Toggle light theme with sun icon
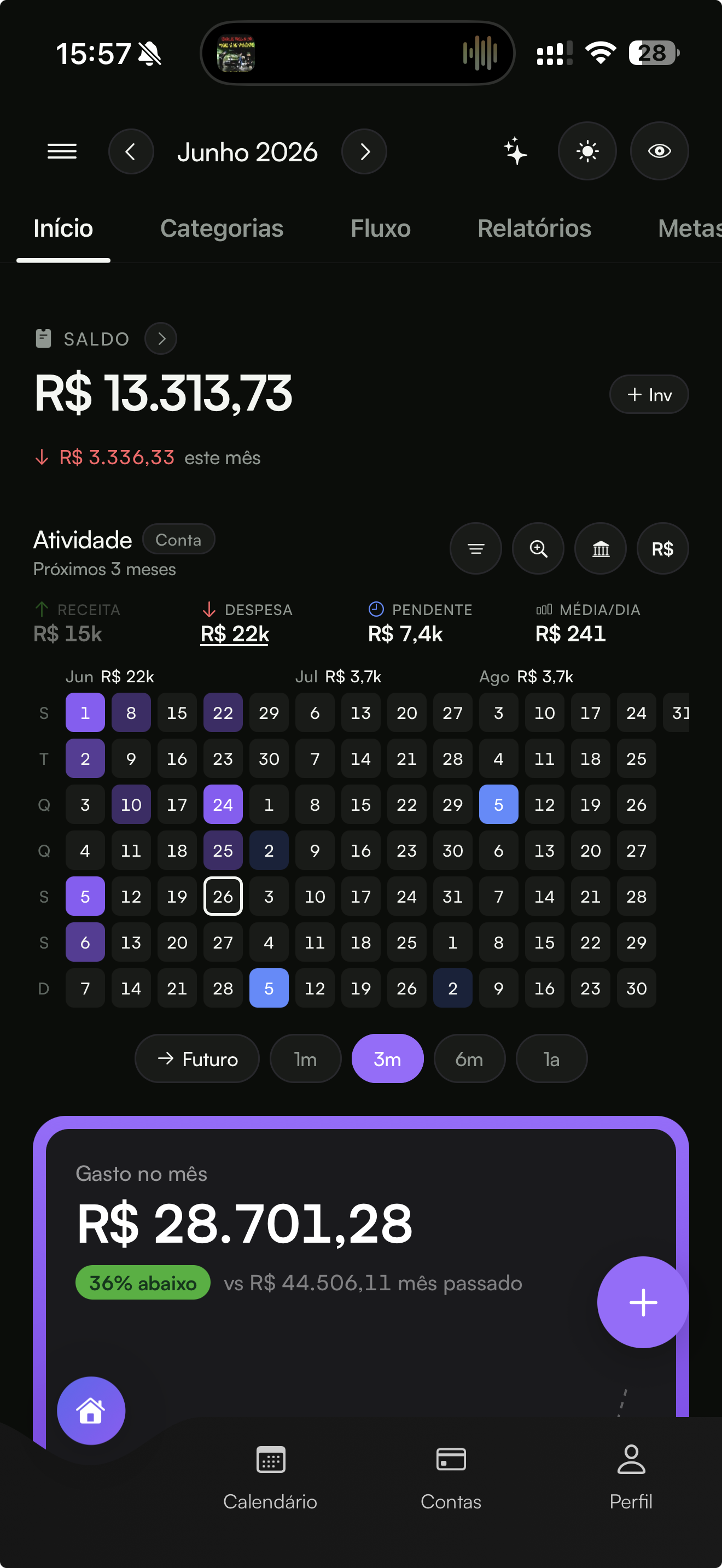The height and width of the screenshot is (1568, 722). tap(587, 151)
